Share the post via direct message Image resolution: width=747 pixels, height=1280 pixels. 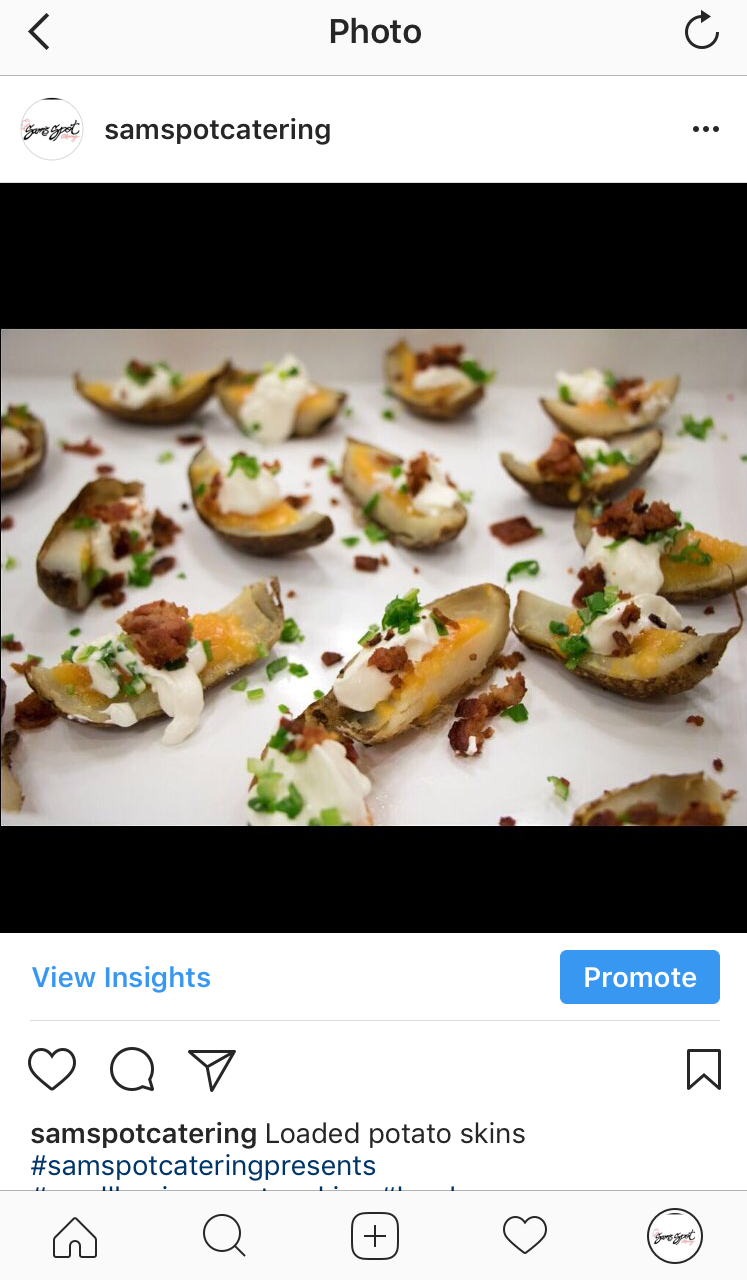pos(212,1069)
